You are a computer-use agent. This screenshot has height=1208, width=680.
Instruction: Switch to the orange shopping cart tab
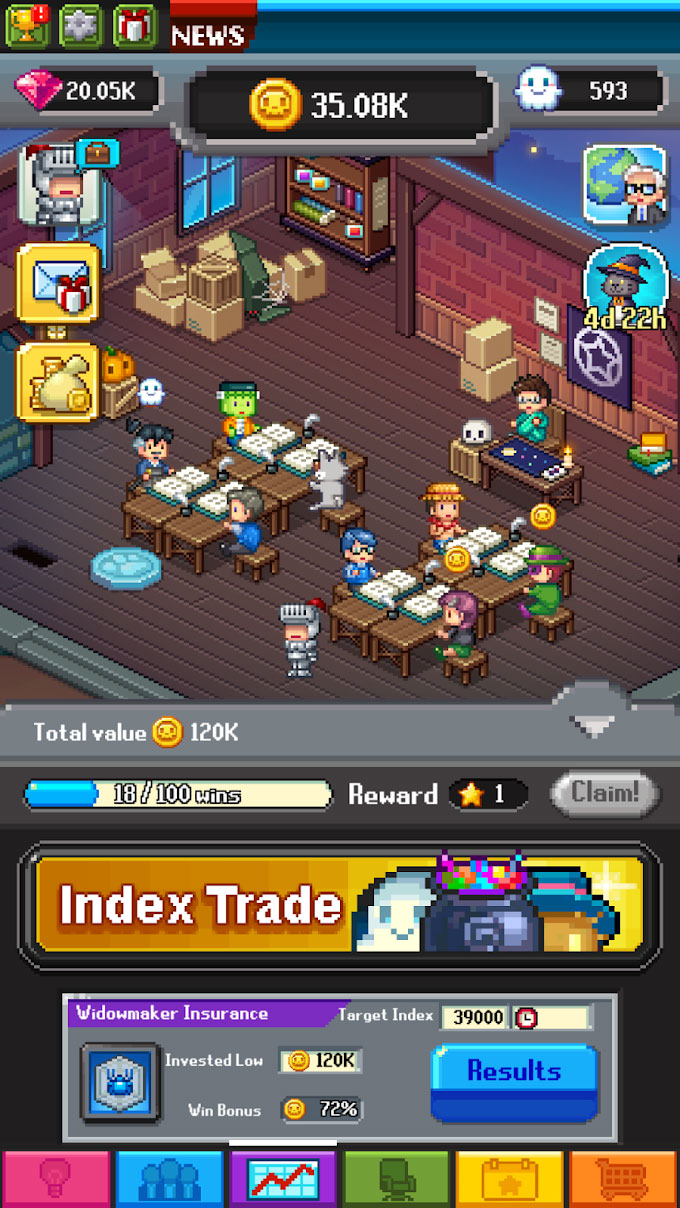[623, 1180]
